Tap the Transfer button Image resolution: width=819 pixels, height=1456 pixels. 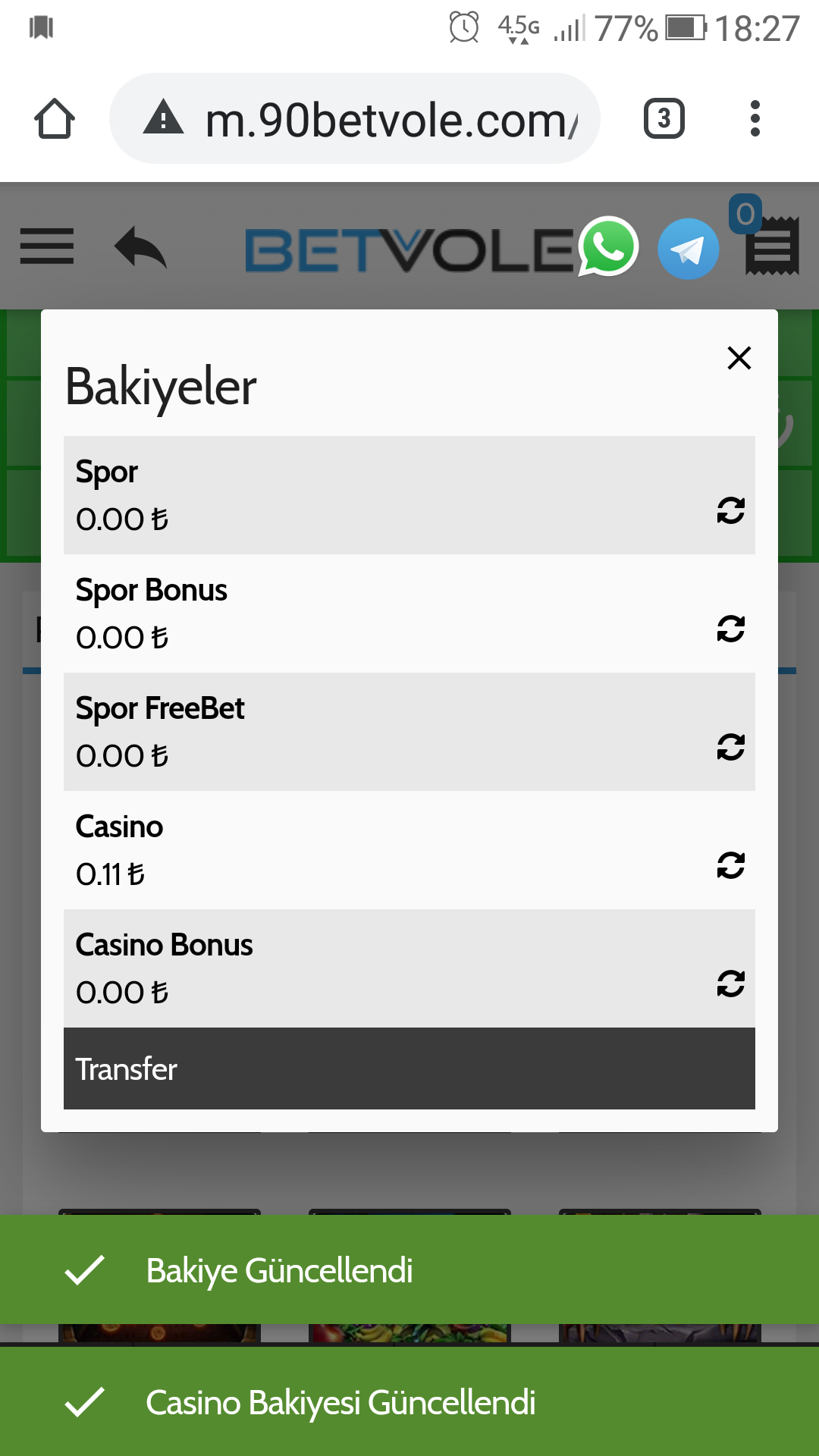click(409, 1068)
